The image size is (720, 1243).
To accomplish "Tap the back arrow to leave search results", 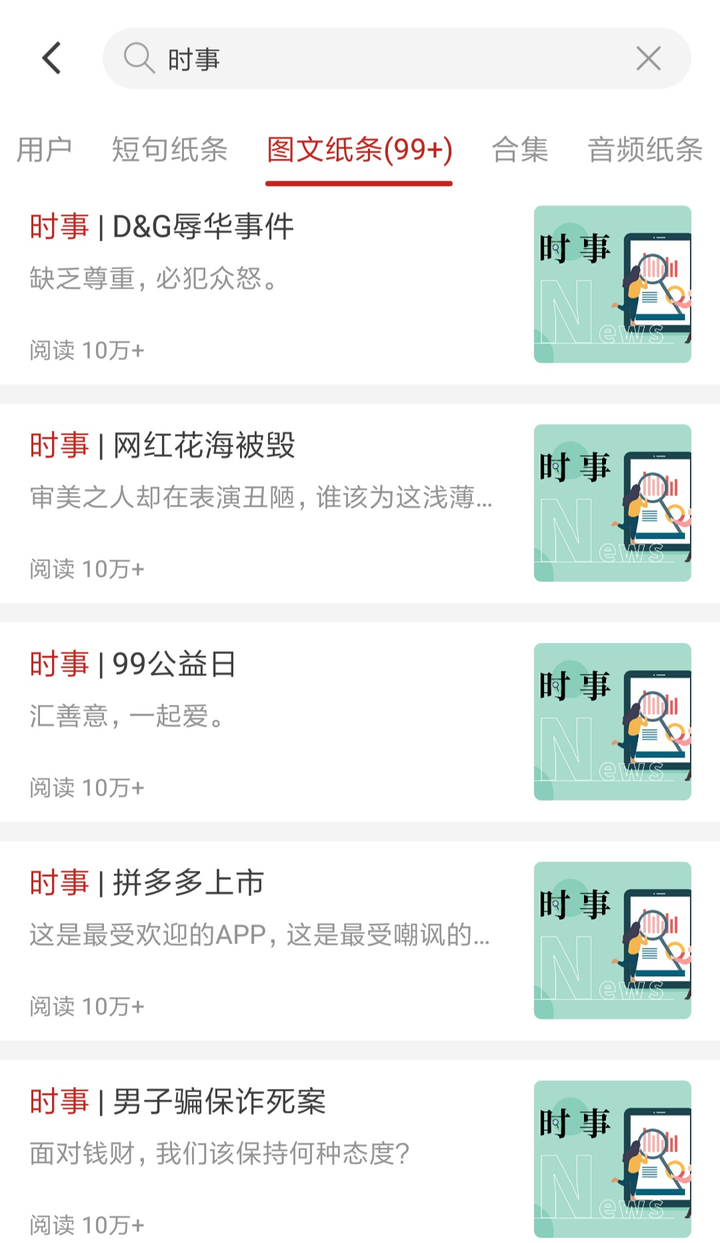I will click(51, 58).
